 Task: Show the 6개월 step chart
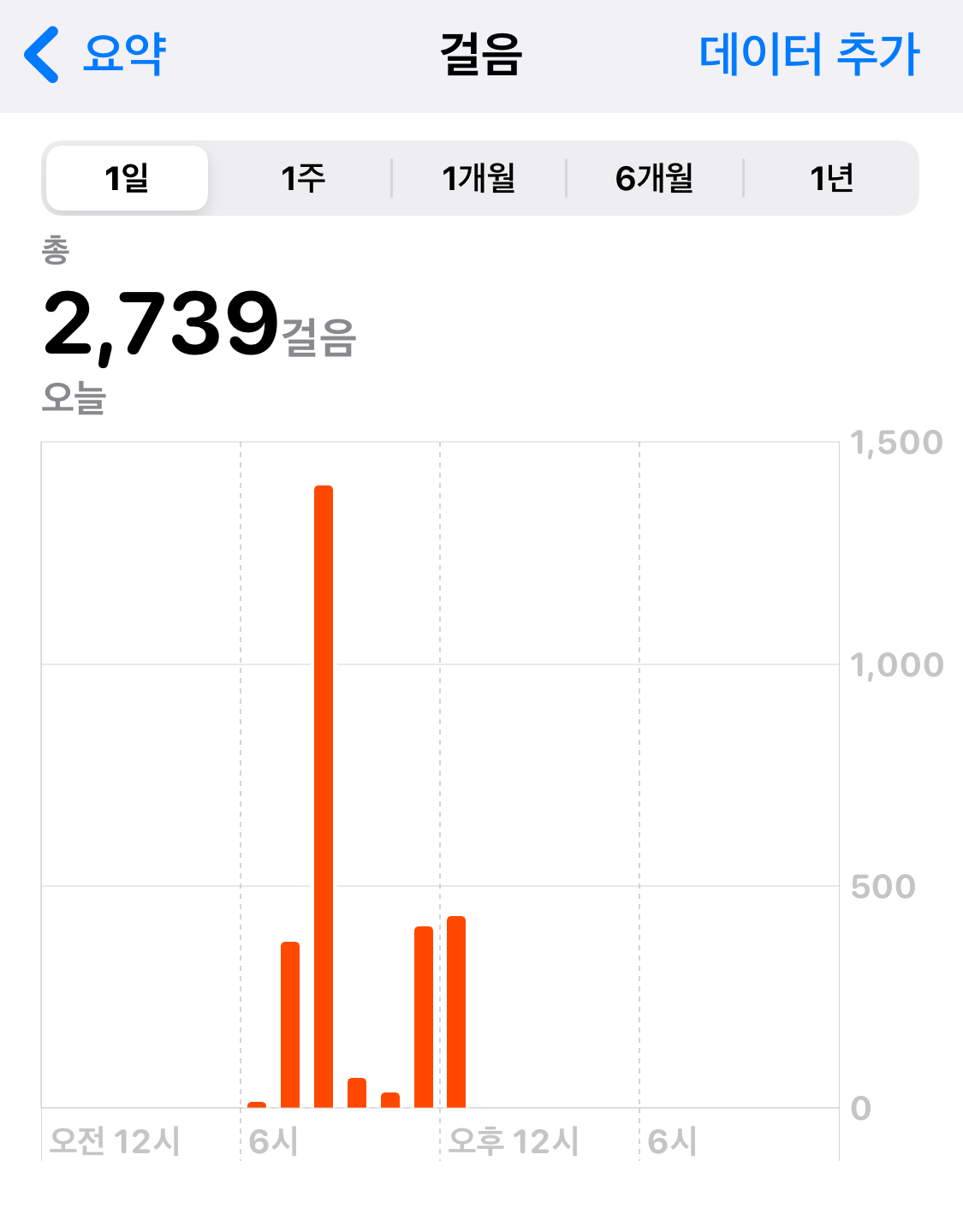(655, 178)
